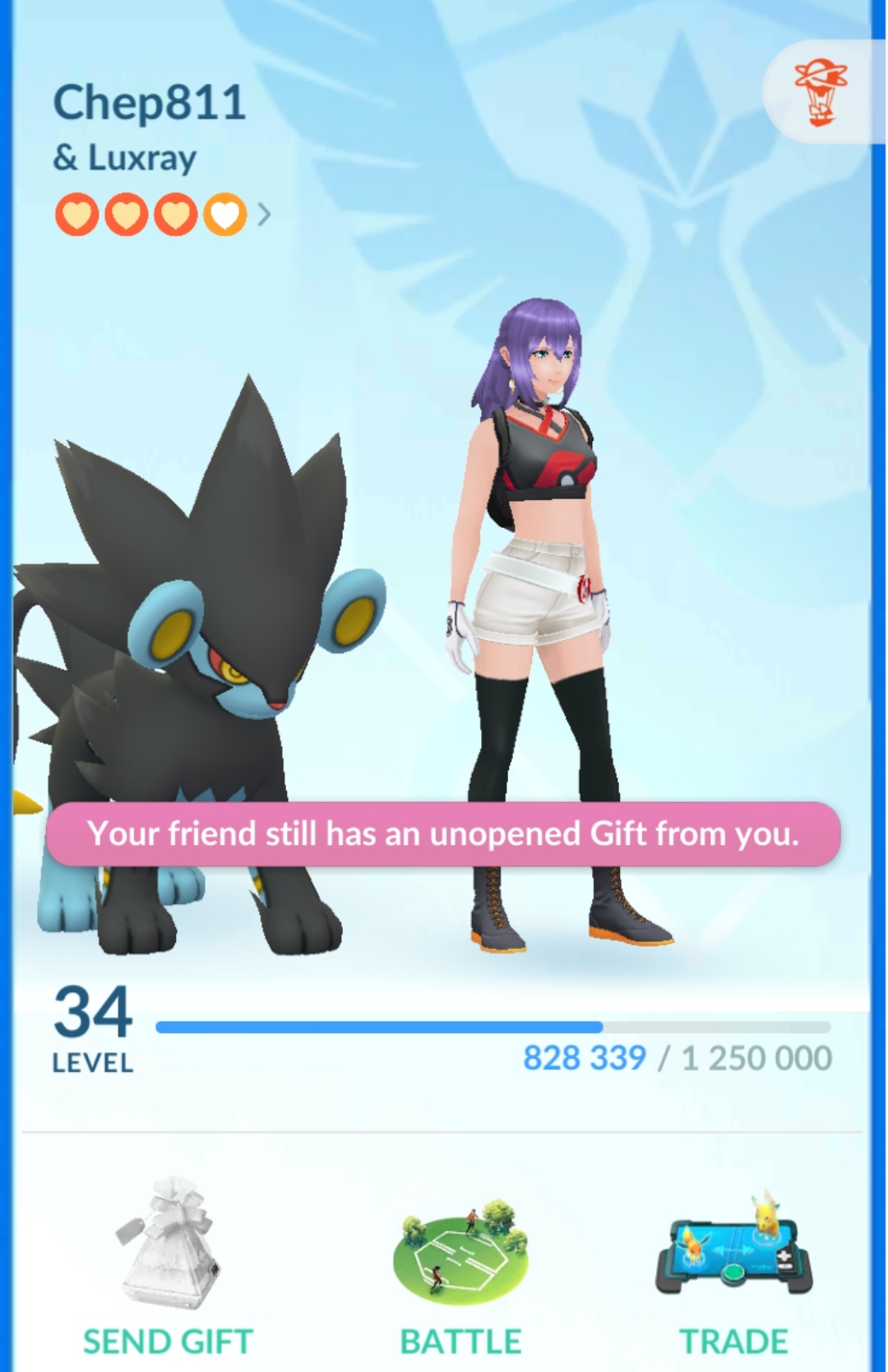The height and width of the screenshot is (1372, 888).
Task: Tap Send Gift to Chep811
Action: 168,1267
